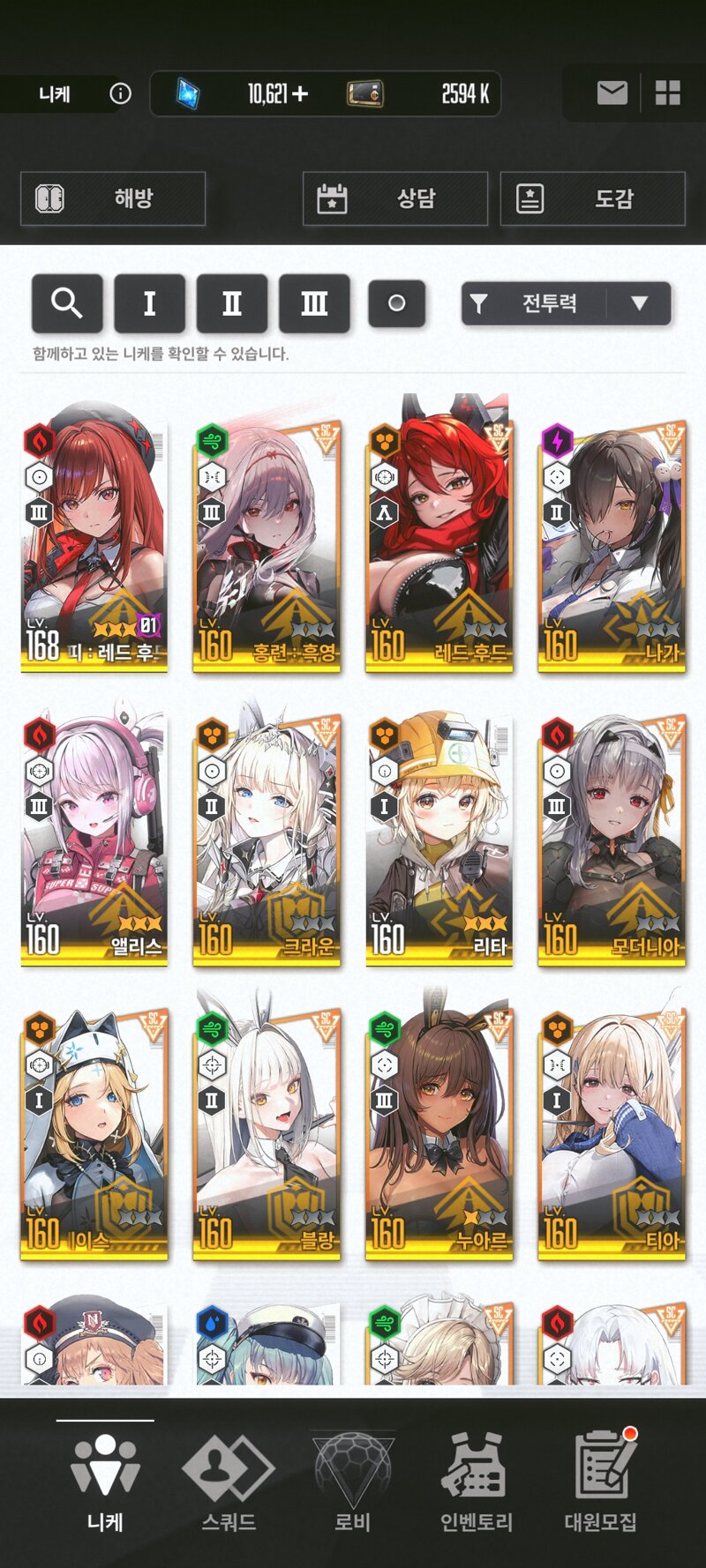Go to the 로비 tab
706x1568 pixels.
coord(352,1482)
